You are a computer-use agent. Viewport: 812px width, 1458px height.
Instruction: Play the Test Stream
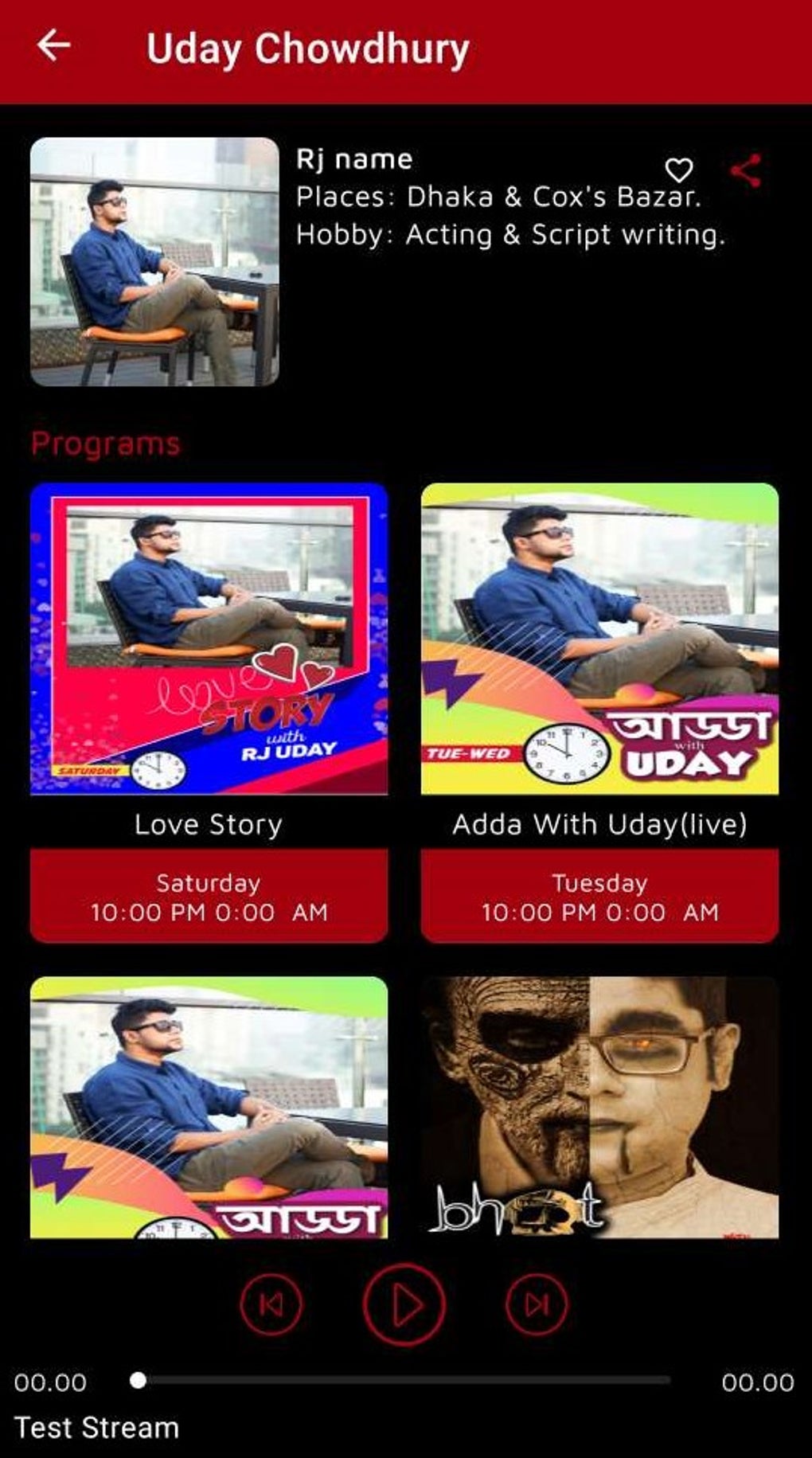point(404,1304)
